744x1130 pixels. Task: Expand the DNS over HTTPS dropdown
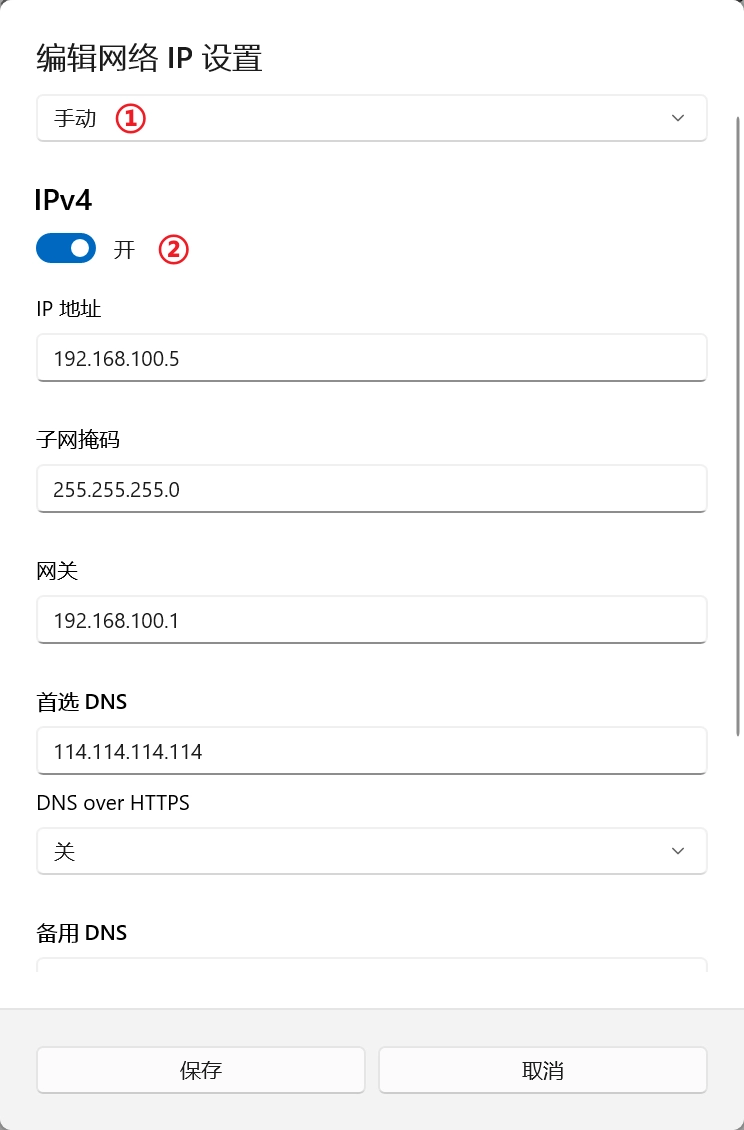point(372,851)
